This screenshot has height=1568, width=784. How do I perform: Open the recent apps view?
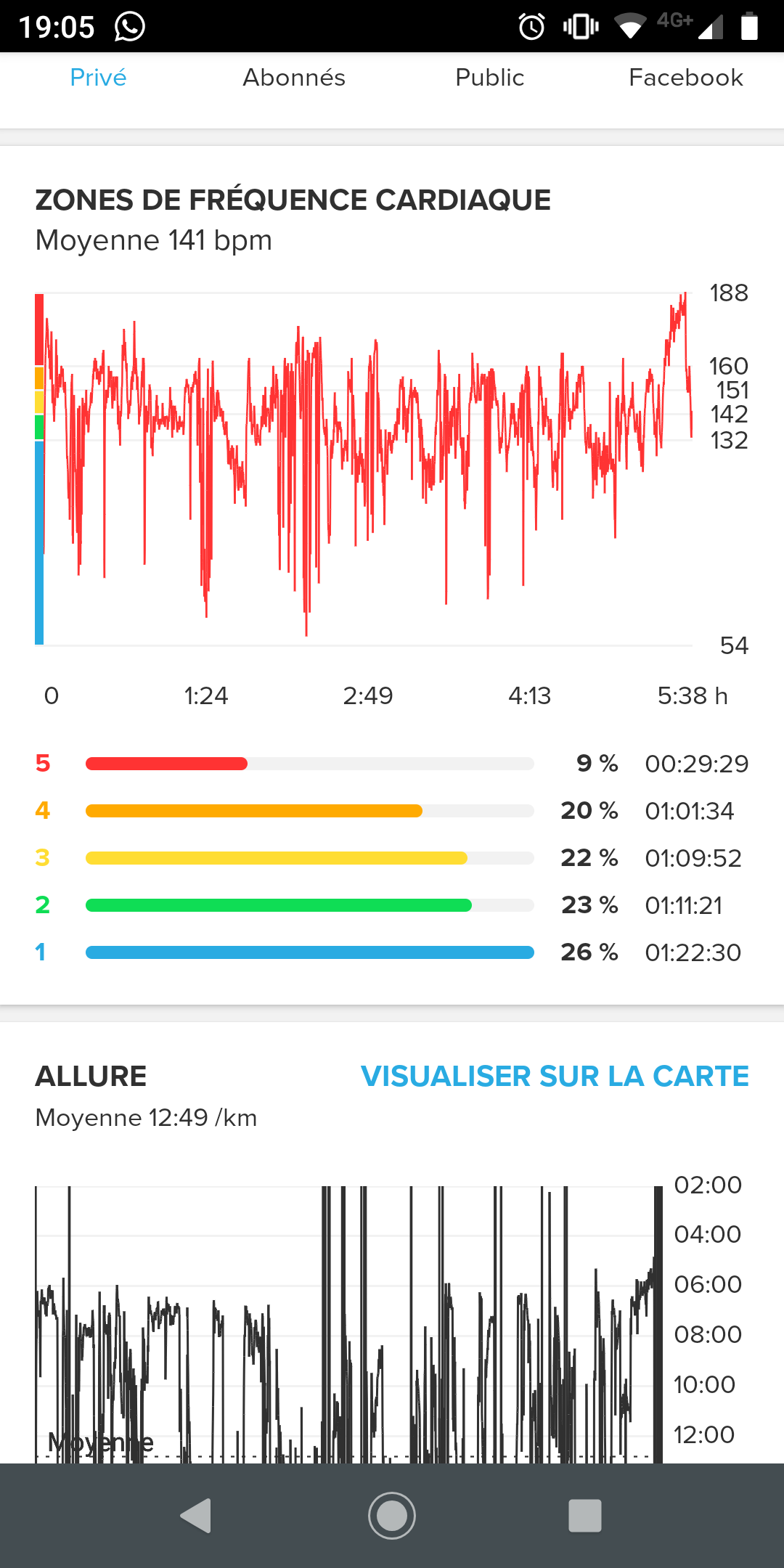tap(585, 1516)
